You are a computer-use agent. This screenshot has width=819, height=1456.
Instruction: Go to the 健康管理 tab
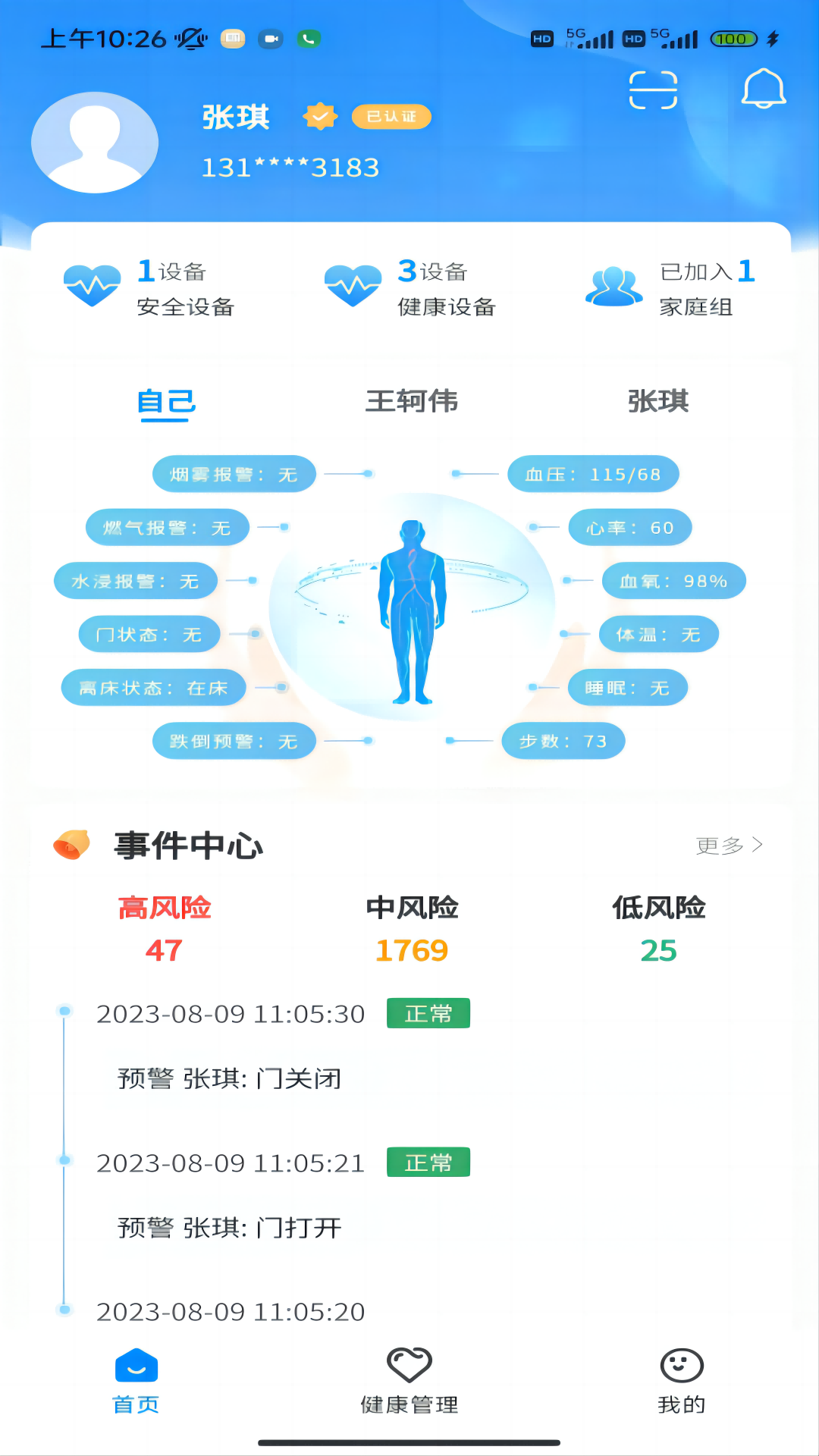409,1381
